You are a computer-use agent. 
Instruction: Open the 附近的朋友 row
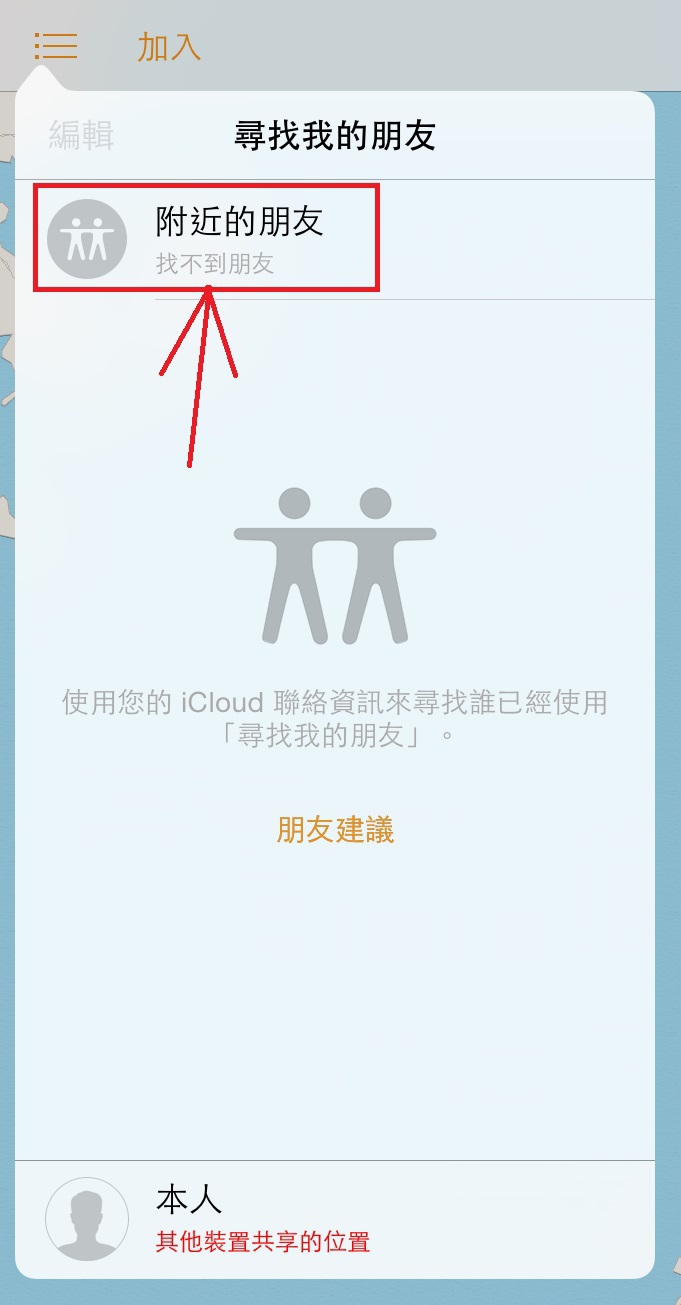[x=335, y=240]
